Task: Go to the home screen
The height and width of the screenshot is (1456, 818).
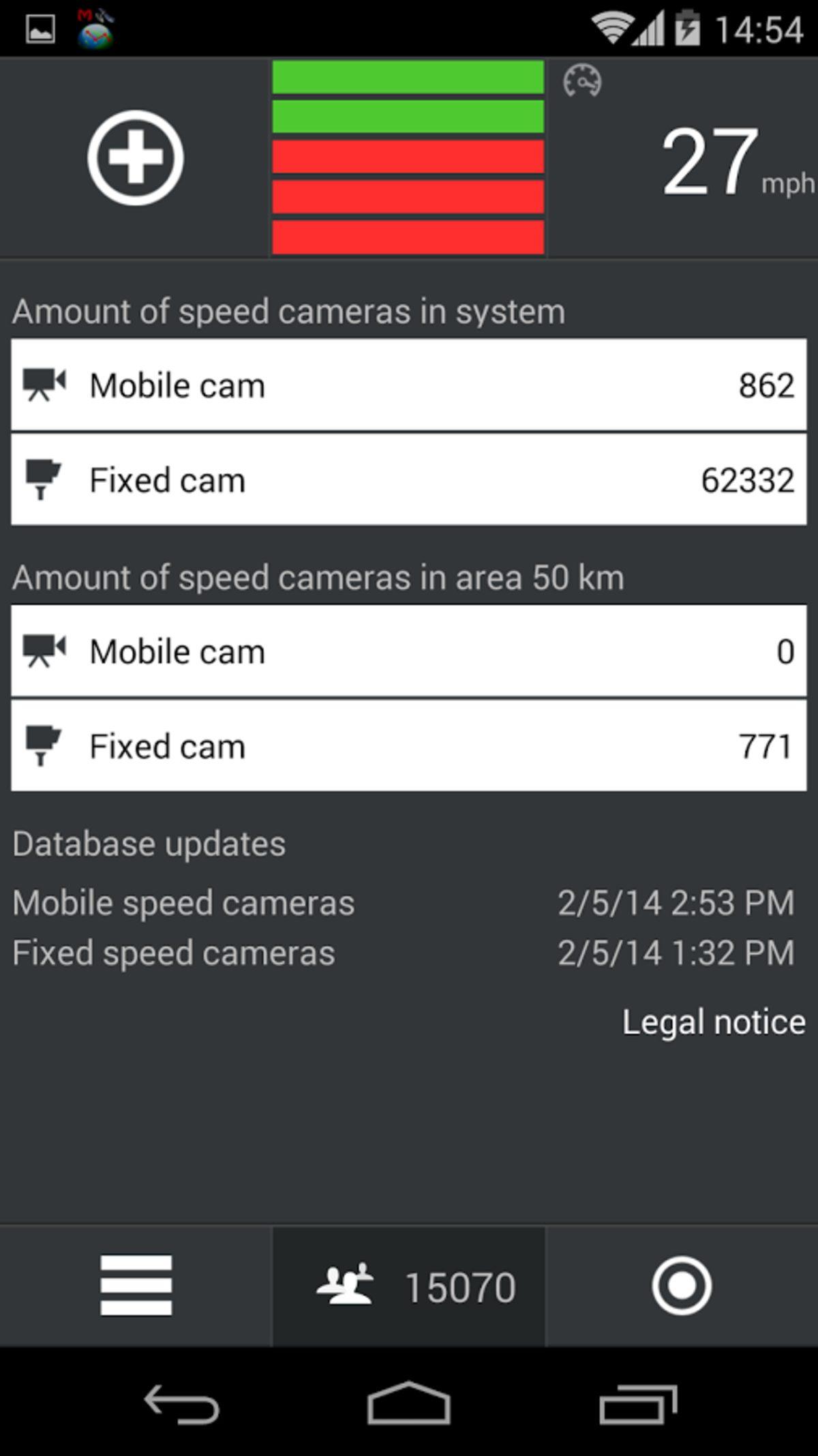Action: click(408, 1403)
